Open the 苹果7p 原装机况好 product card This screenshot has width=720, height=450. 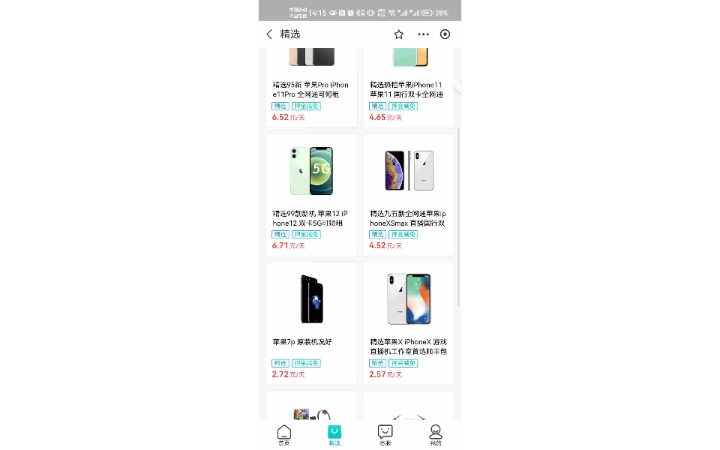311,320
